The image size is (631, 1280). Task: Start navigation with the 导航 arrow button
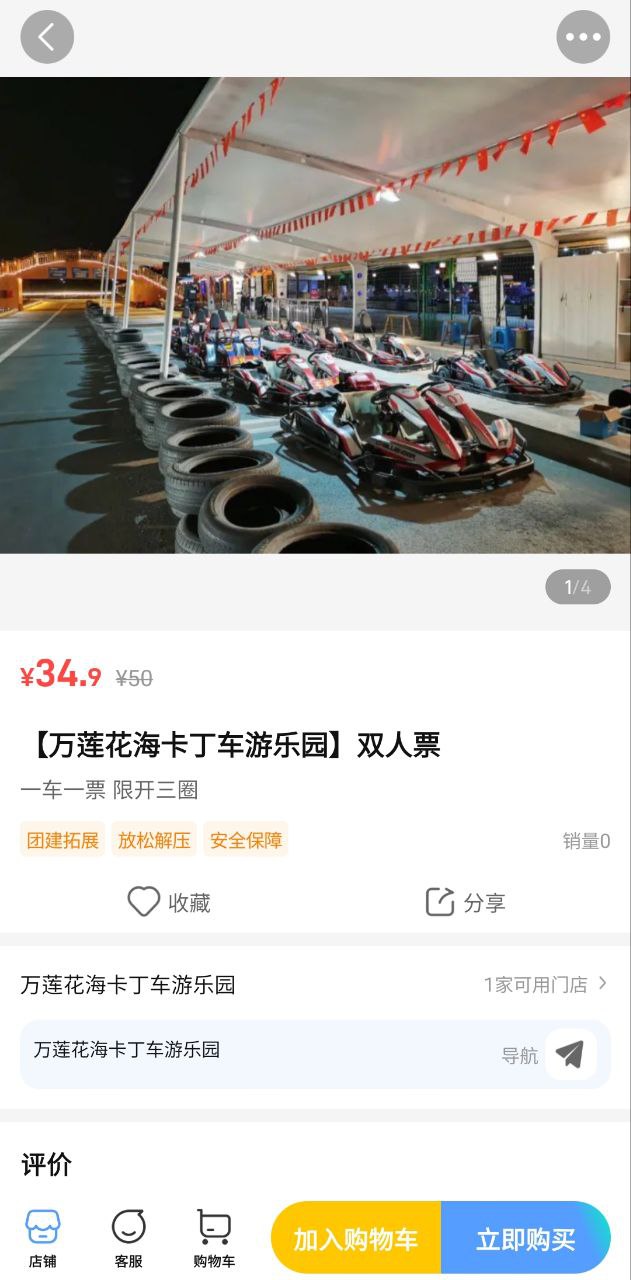pyautogui.click(x=570, y=1054)
